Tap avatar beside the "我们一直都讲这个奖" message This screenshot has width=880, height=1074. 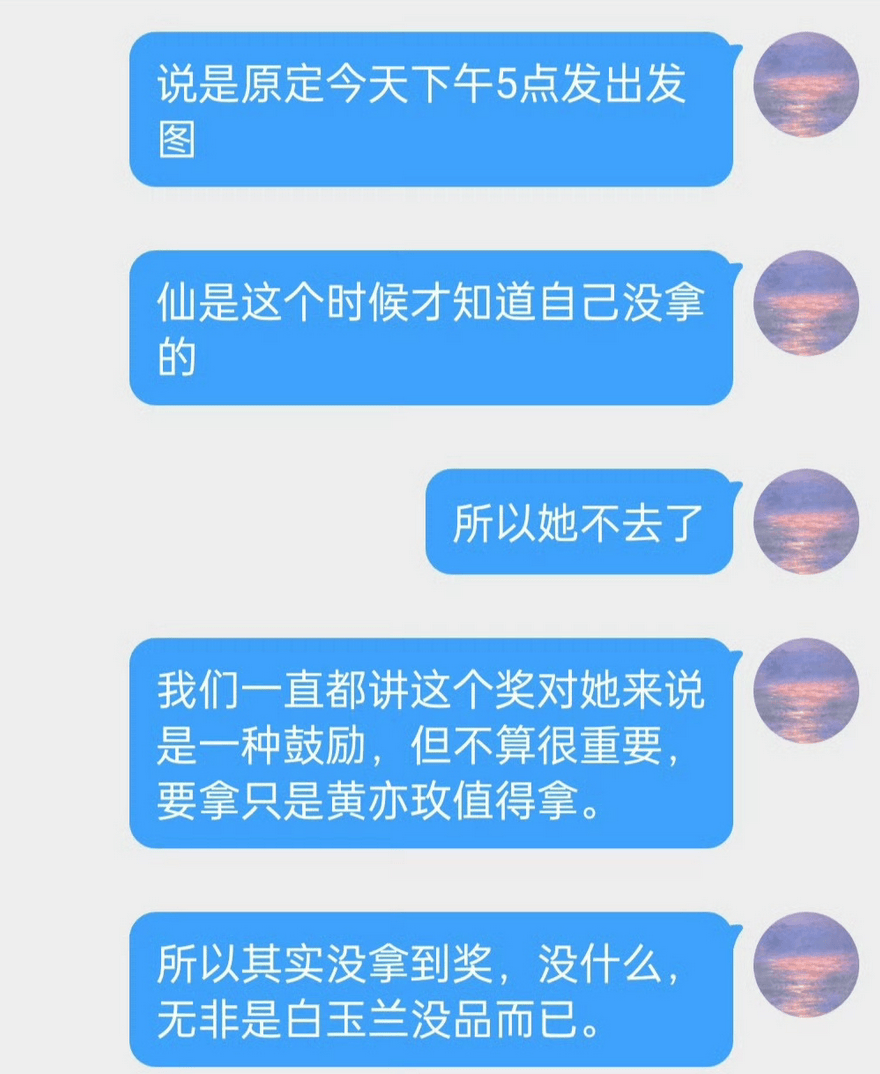click(x=805, y=691)
